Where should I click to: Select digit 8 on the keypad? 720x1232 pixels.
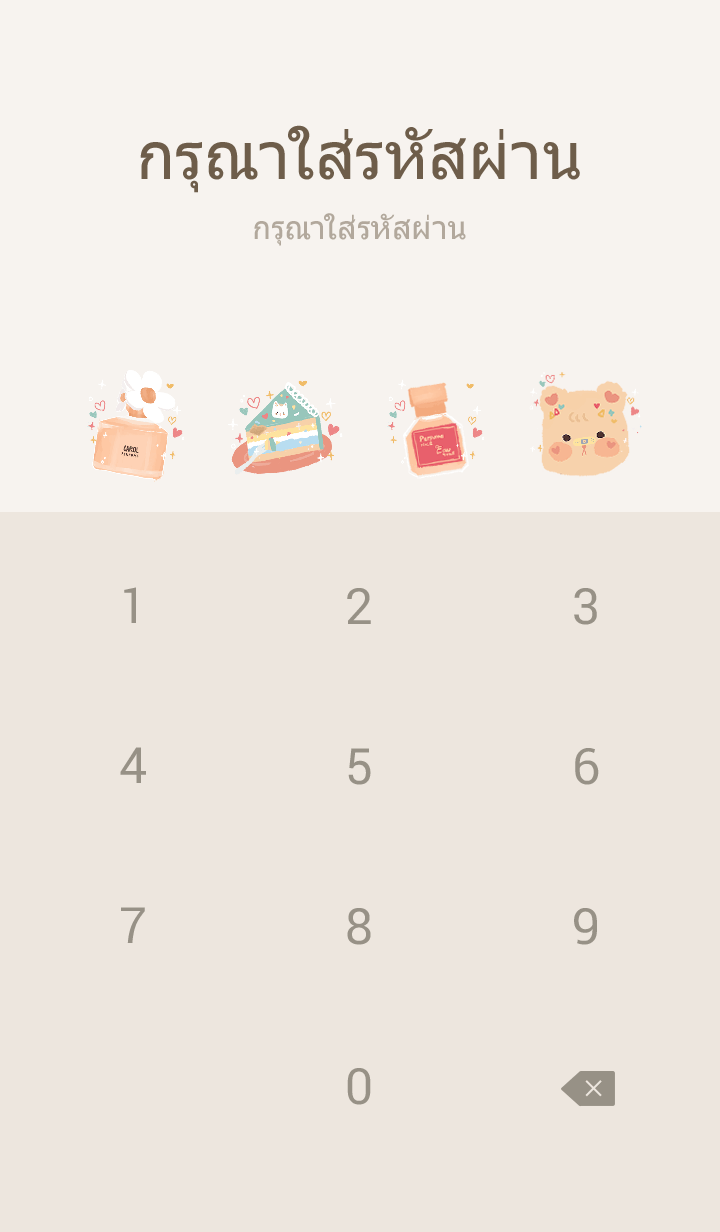[359, 927]
